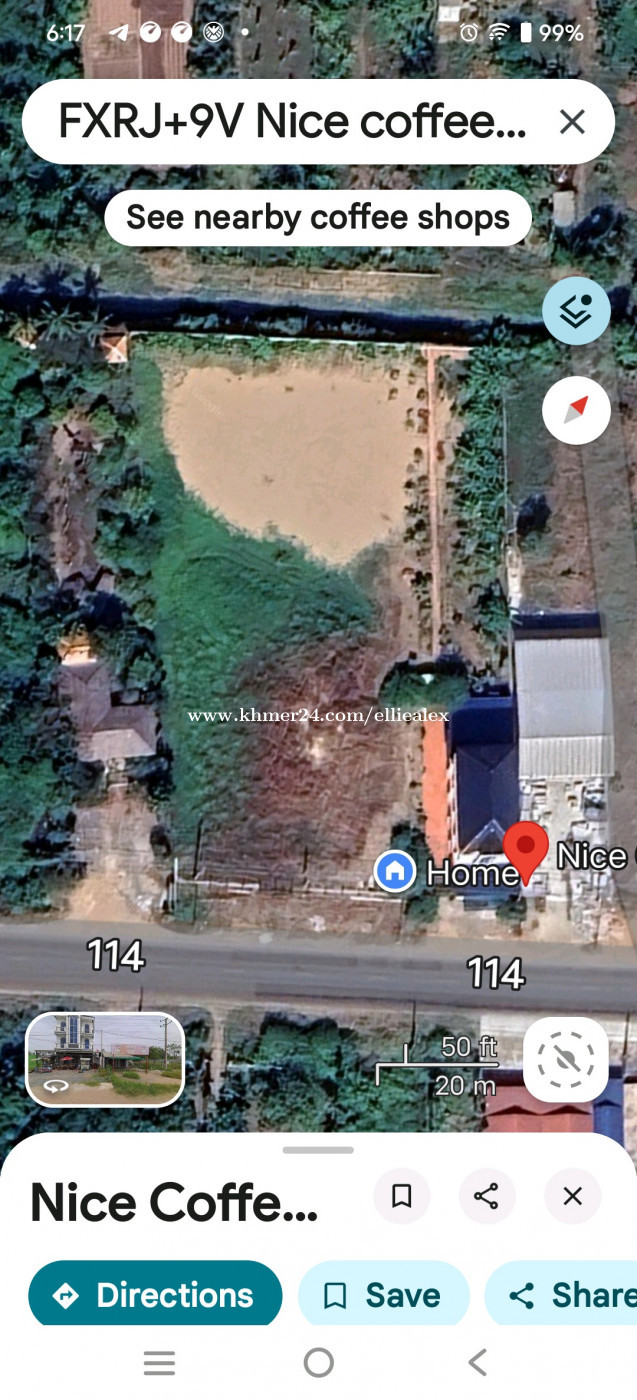Select the Home marker on the map
Screen dimensions: 637x1400
395,871
